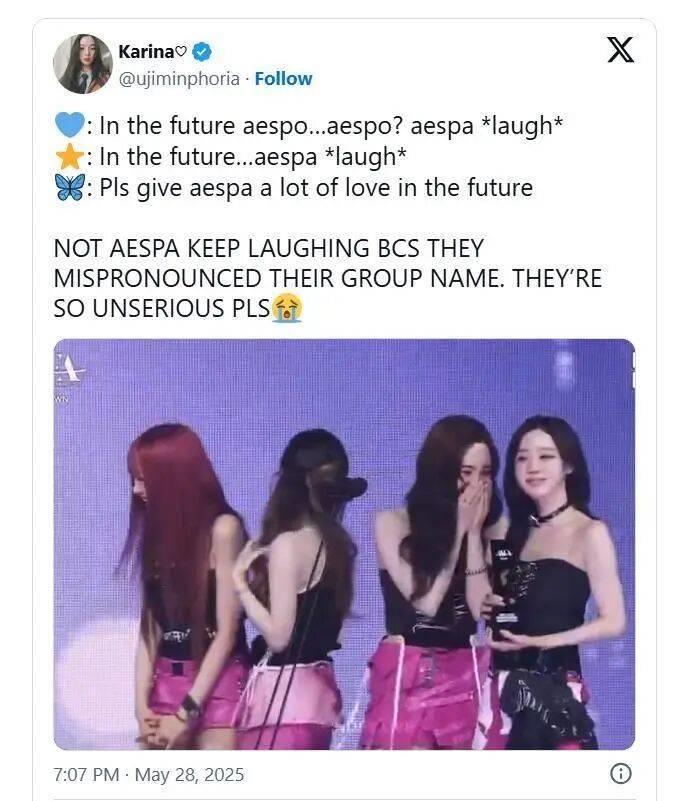Follow the @ujiminphoria account
The width and height of the screenshot is (690, 801).
click(x=283, y=78)
